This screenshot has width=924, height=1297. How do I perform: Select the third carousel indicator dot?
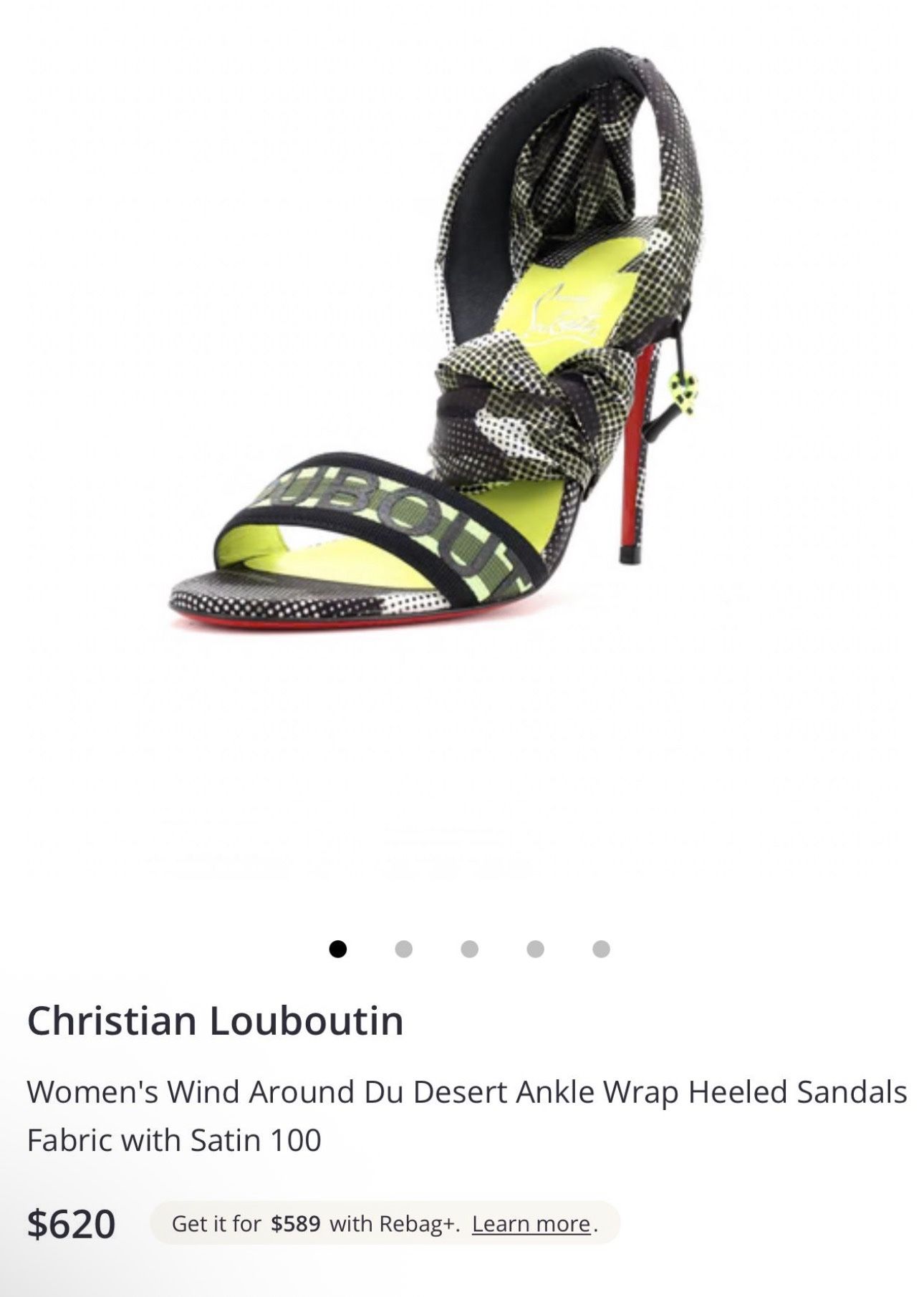pos(470,949)
